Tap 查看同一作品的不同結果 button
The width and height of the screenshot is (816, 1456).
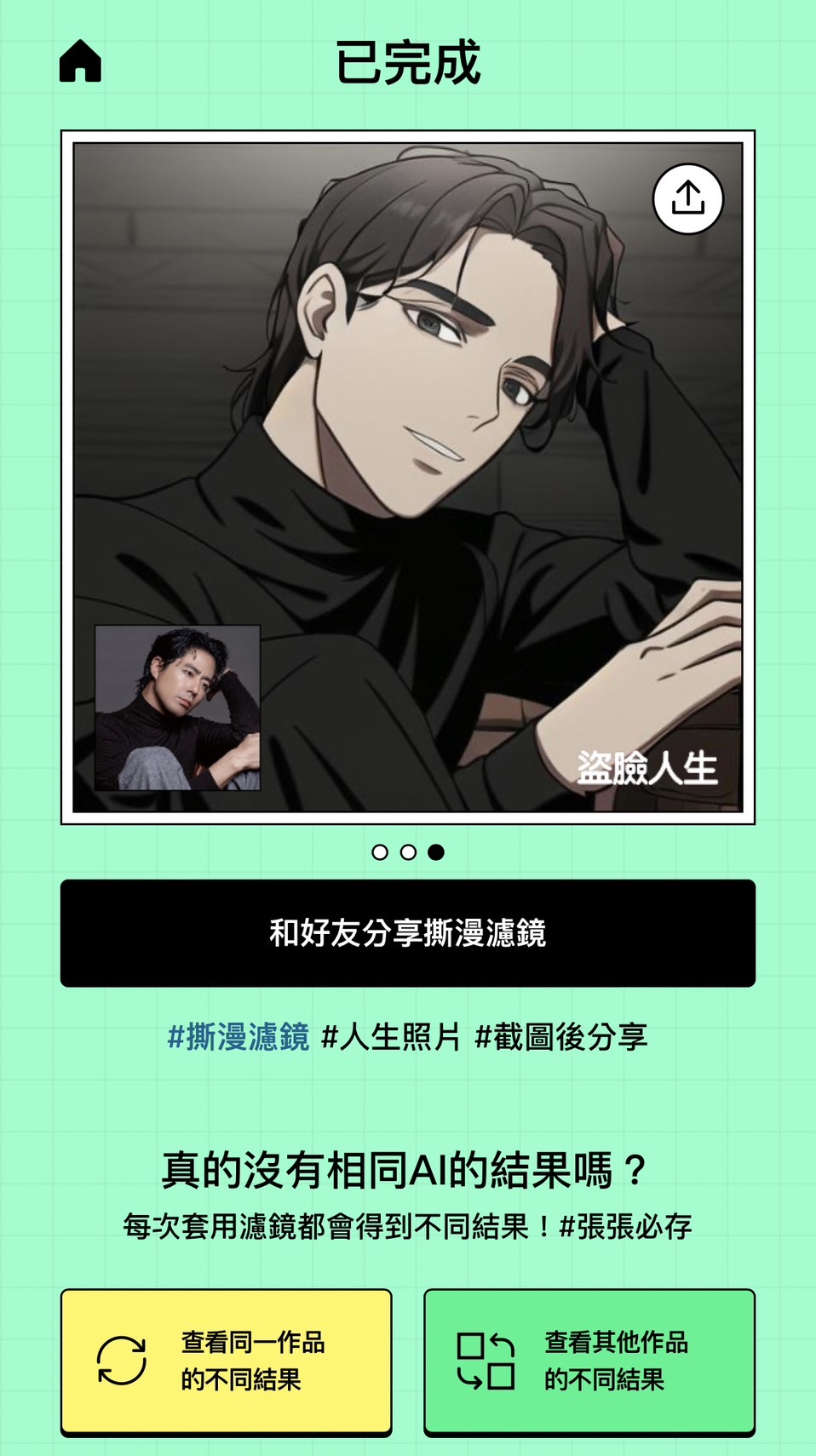[x=226, y=1361]
